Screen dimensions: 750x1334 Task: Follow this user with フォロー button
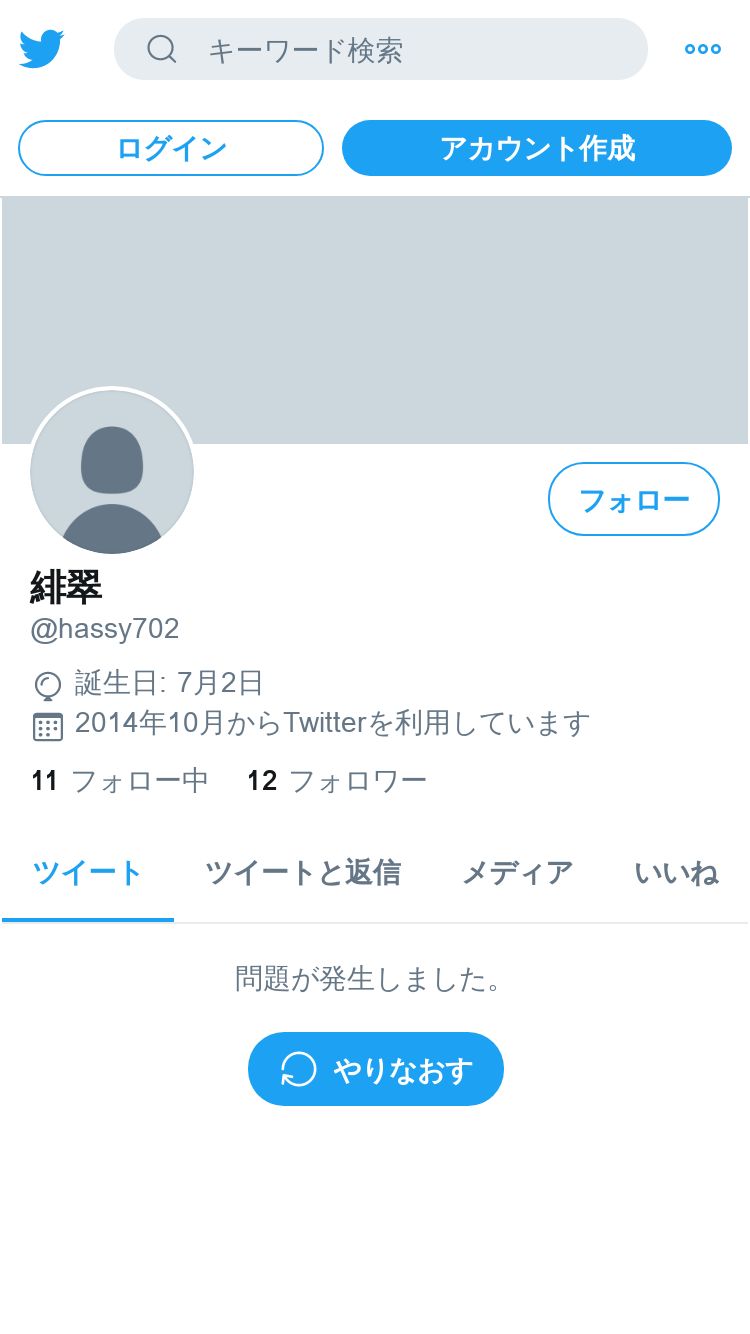pos(634,499)
